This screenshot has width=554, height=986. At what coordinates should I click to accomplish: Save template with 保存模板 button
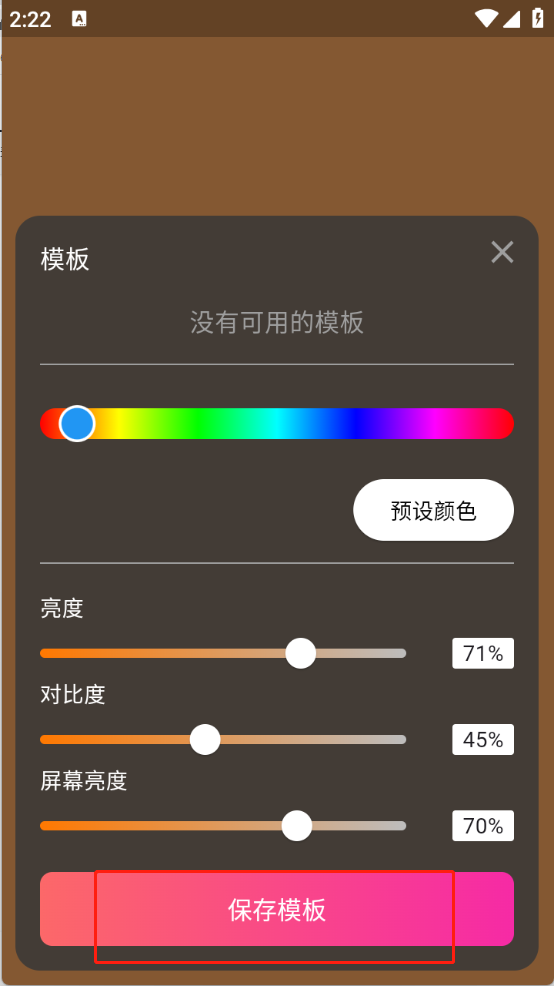pos(277,909)
